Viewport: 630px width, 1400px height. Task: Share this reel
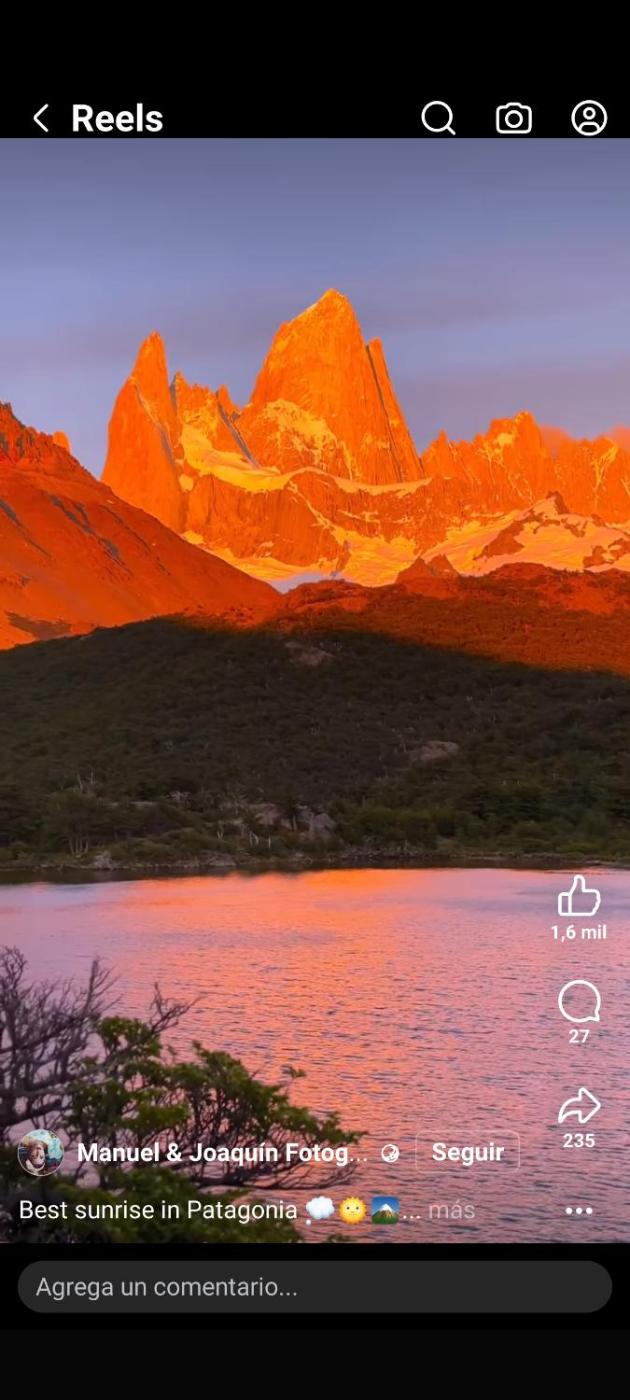pyautogui.click(x=579, y=1107)
